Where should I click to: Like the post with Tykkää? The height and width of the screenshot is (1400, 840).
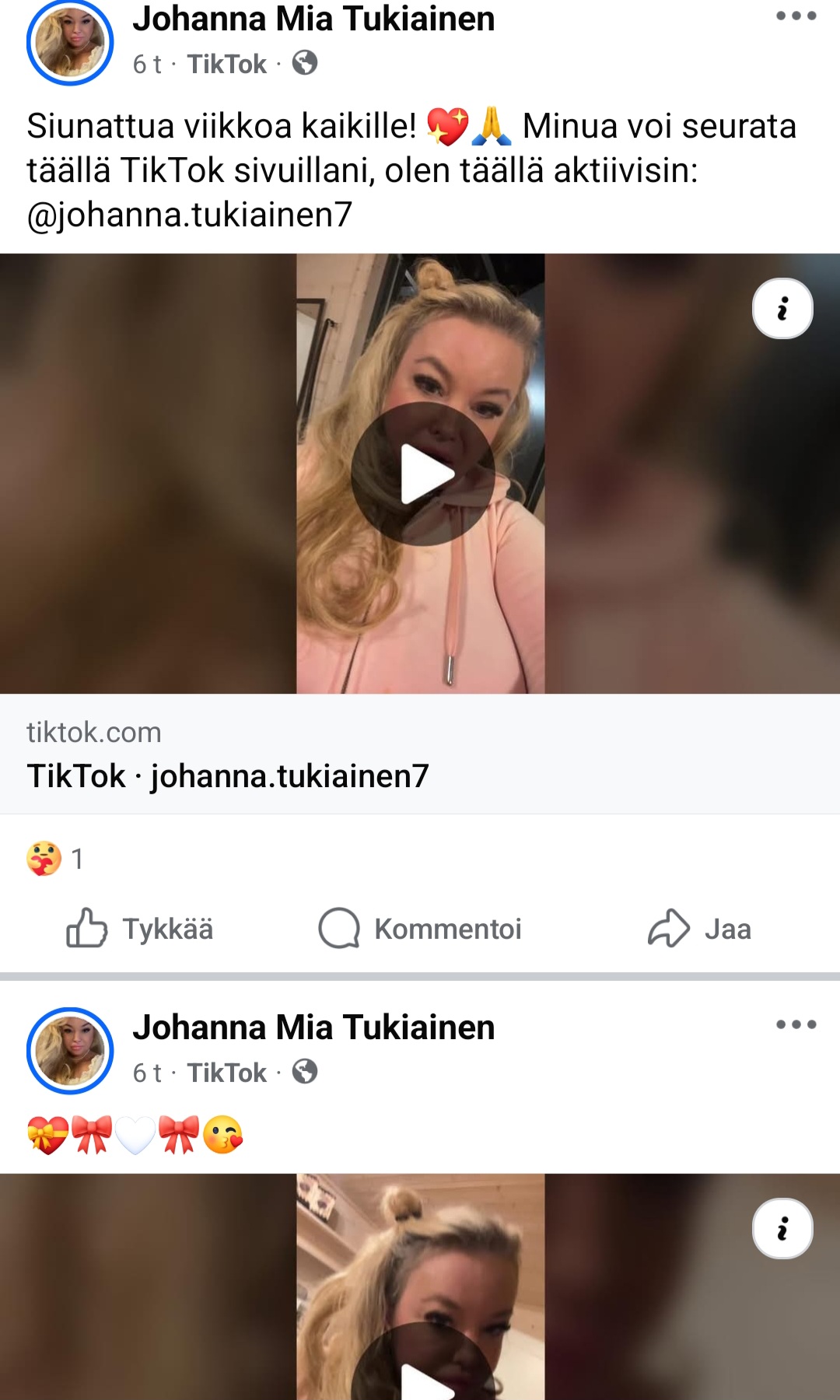coord(140,929)
